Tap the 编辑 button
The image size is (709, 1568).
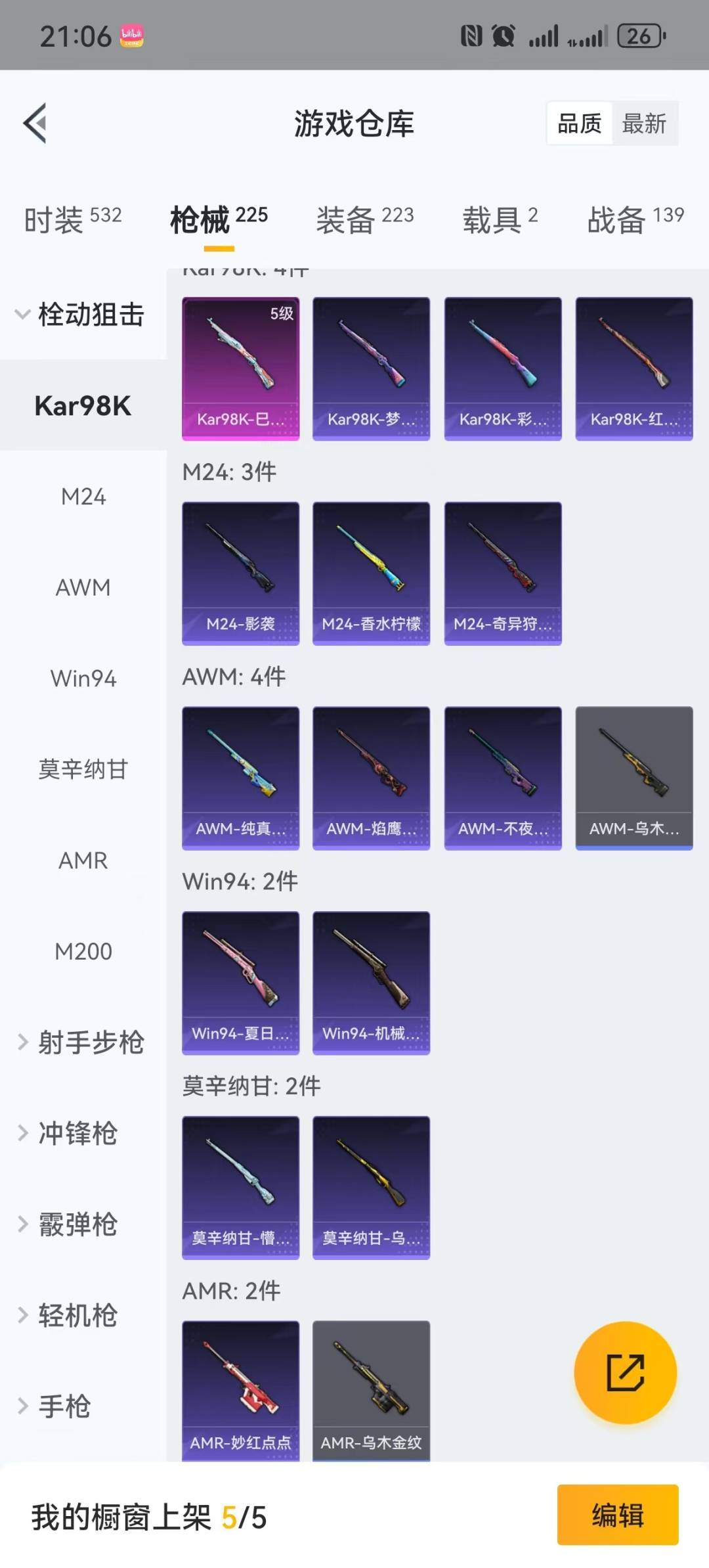click(x=617, y=1515)
